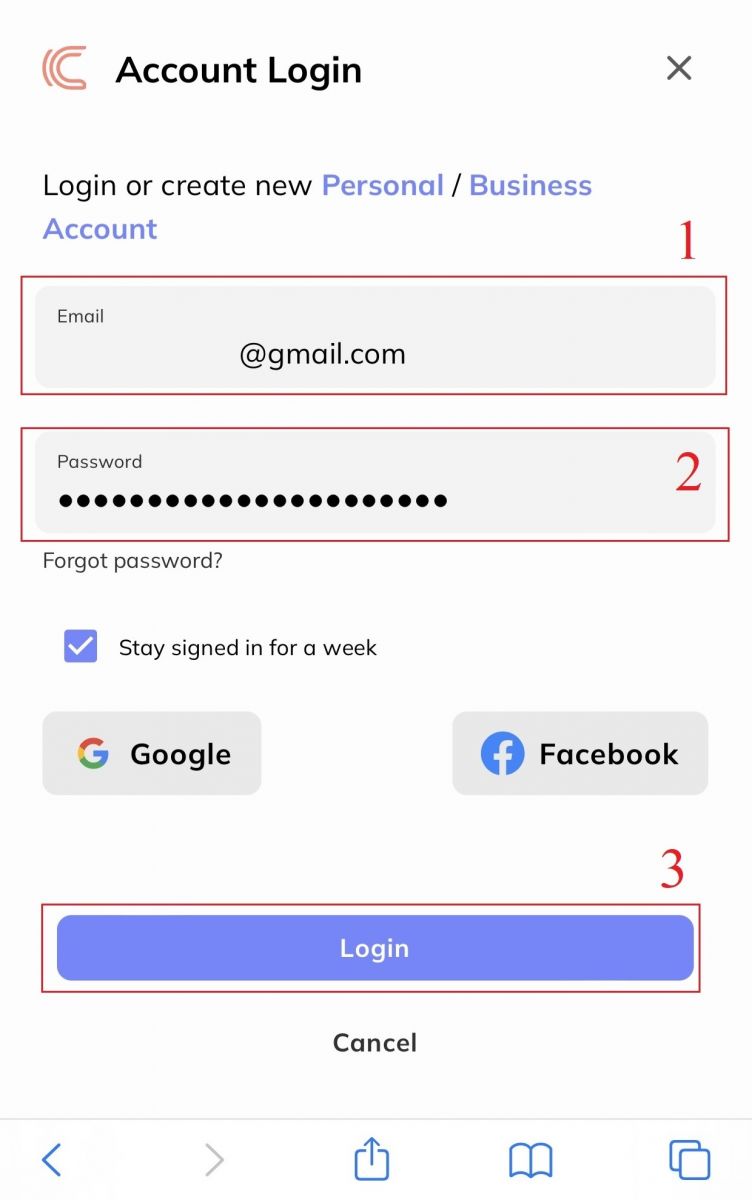Sign in with the Google button
Image resolution: width=752 pixels, height=1200 pixels.
tap(151, 753)
